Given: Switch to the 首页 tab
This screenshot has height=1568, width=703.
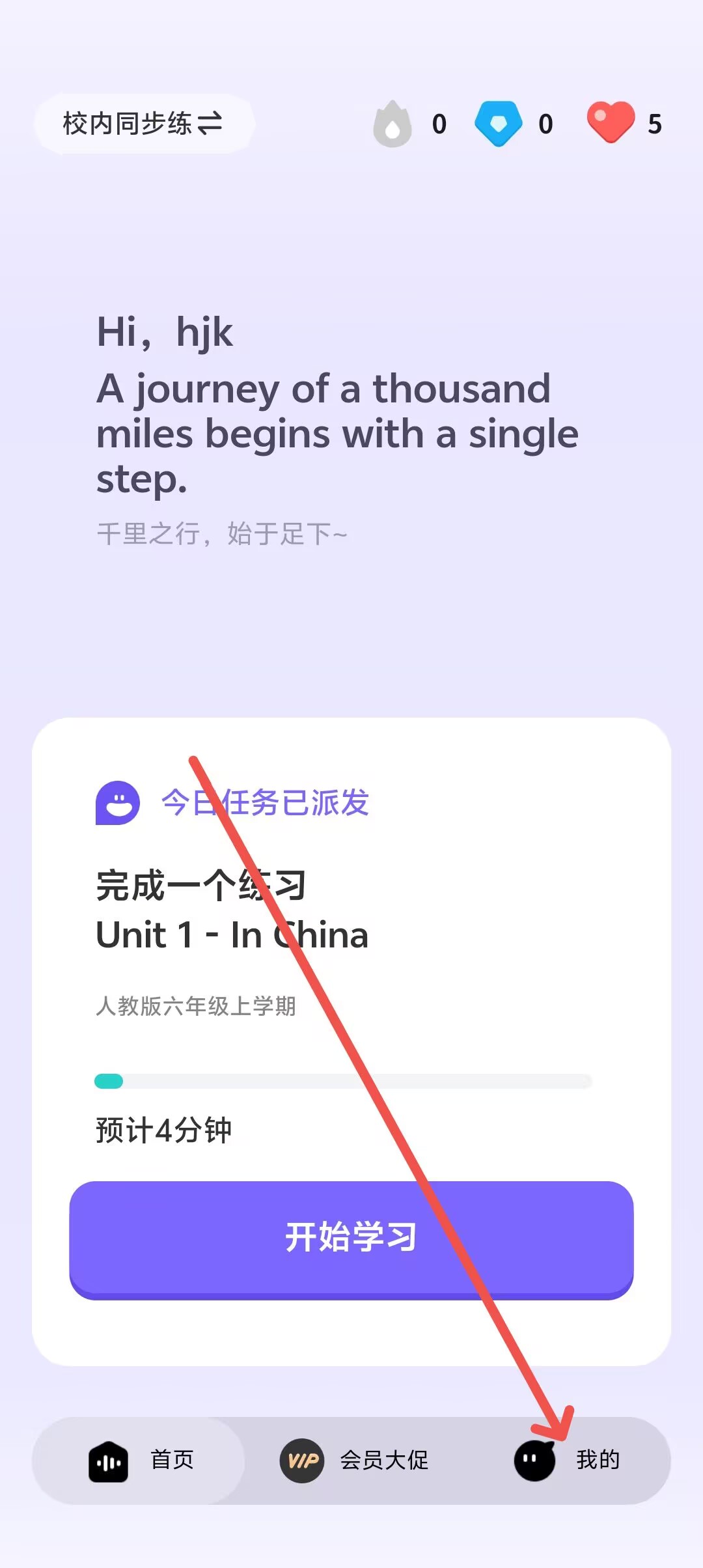Looking at the screenshot, I should coord(139,1460).
